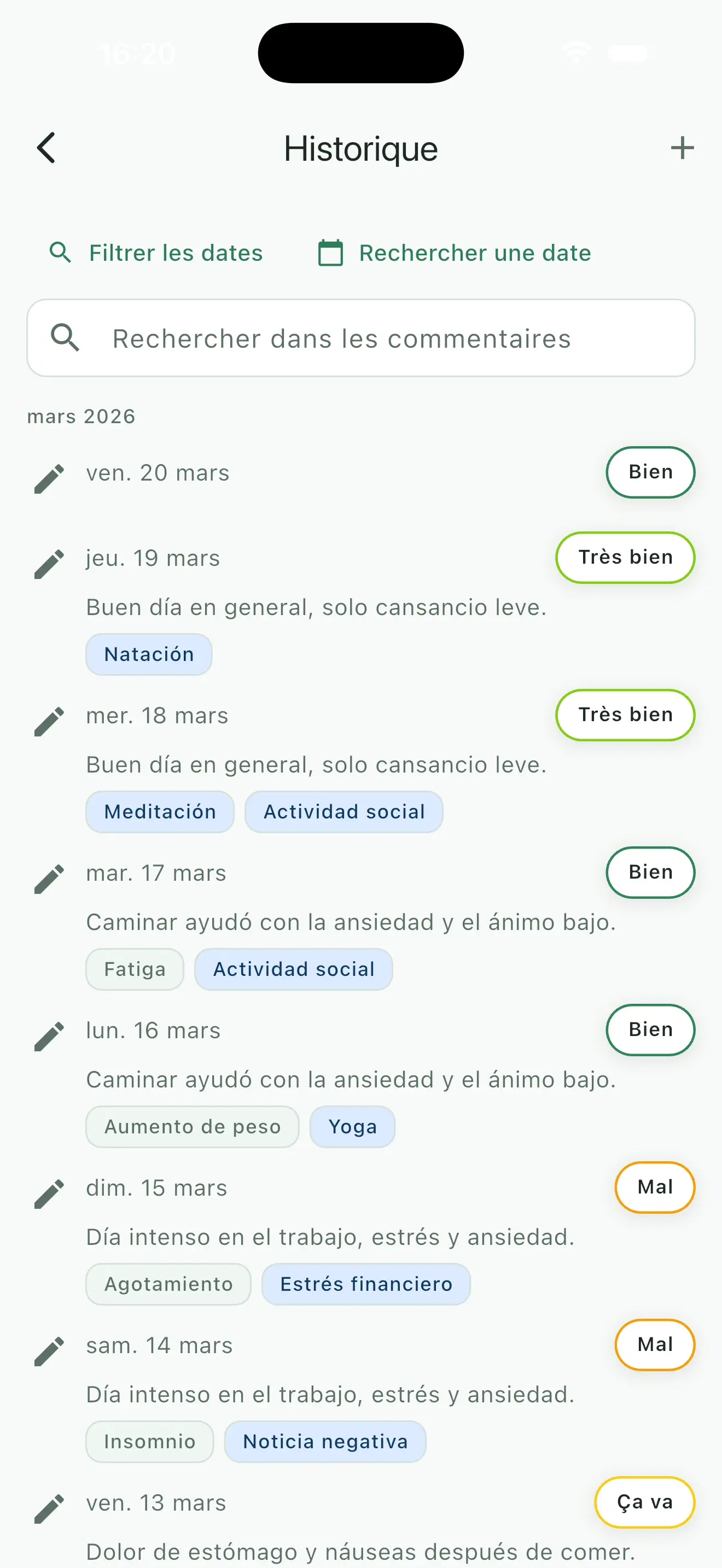Edit the dim. 15 mars entry
Viewport: 722px width, 1568px height.
[49, 1193]
